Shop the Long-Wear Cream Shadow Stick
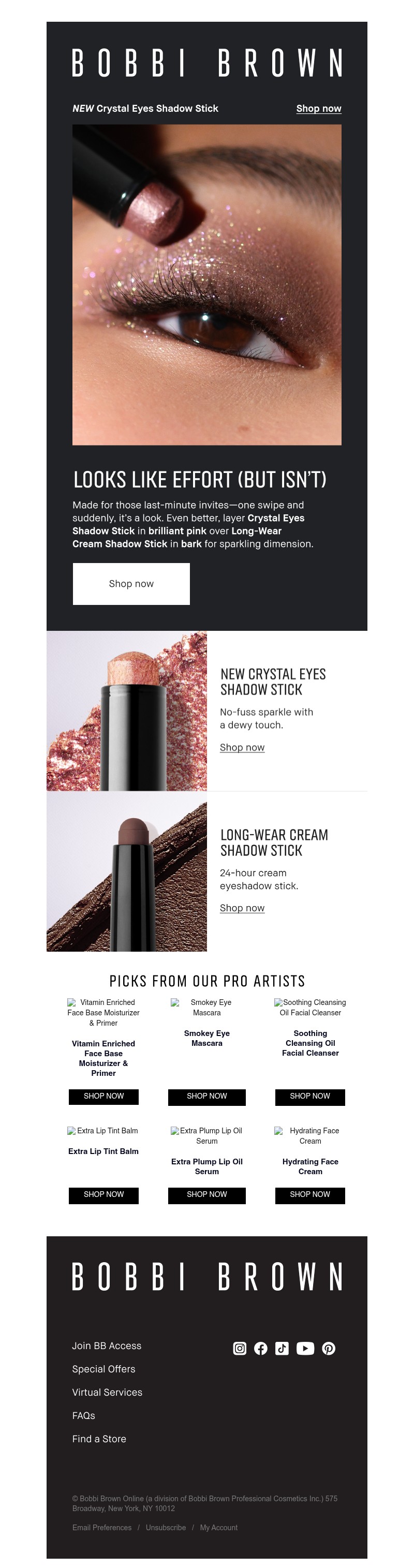Screen dimensions: 414x1568 point(242,908)
